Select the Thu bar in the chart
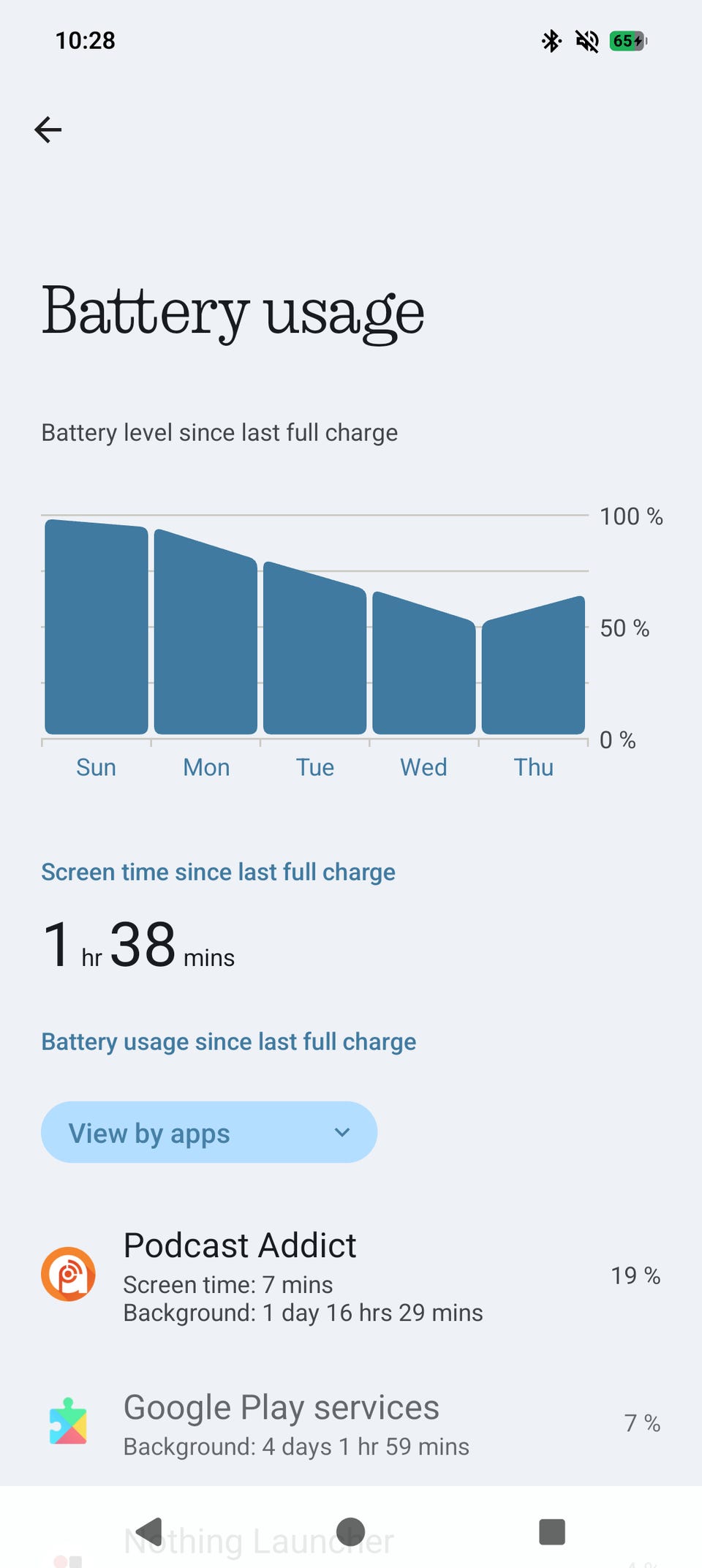 (533, 665)
